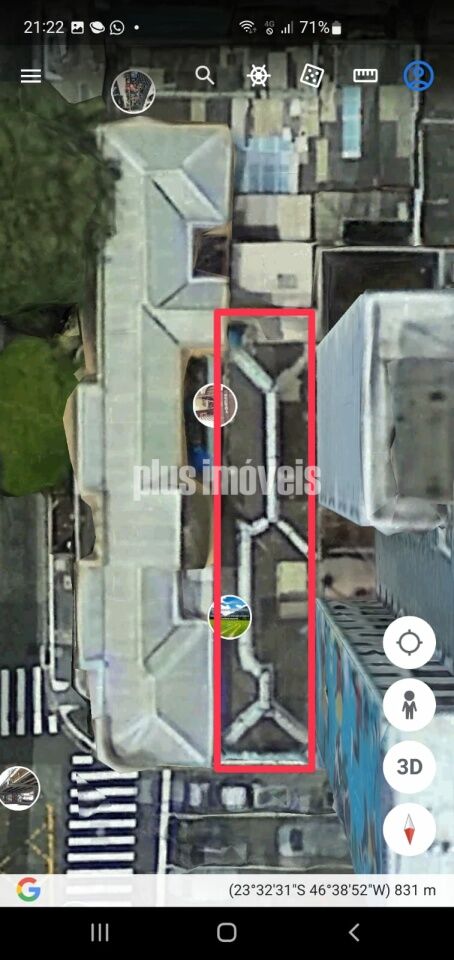Open the account profile icon
This screenshot has height=960, width=454.
point(419,76)
